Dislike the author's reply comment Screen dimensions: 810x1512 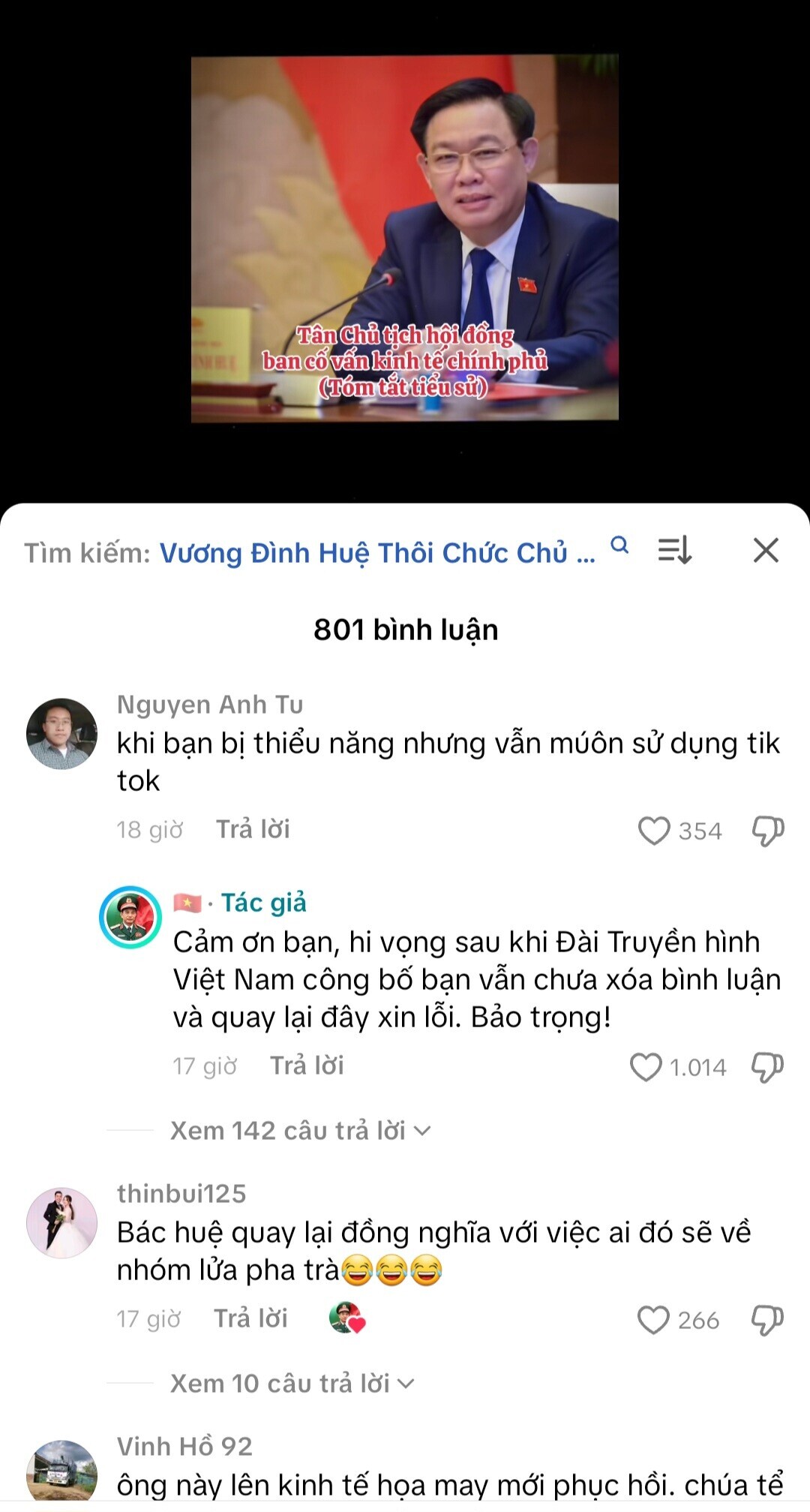click(767, 1067)
